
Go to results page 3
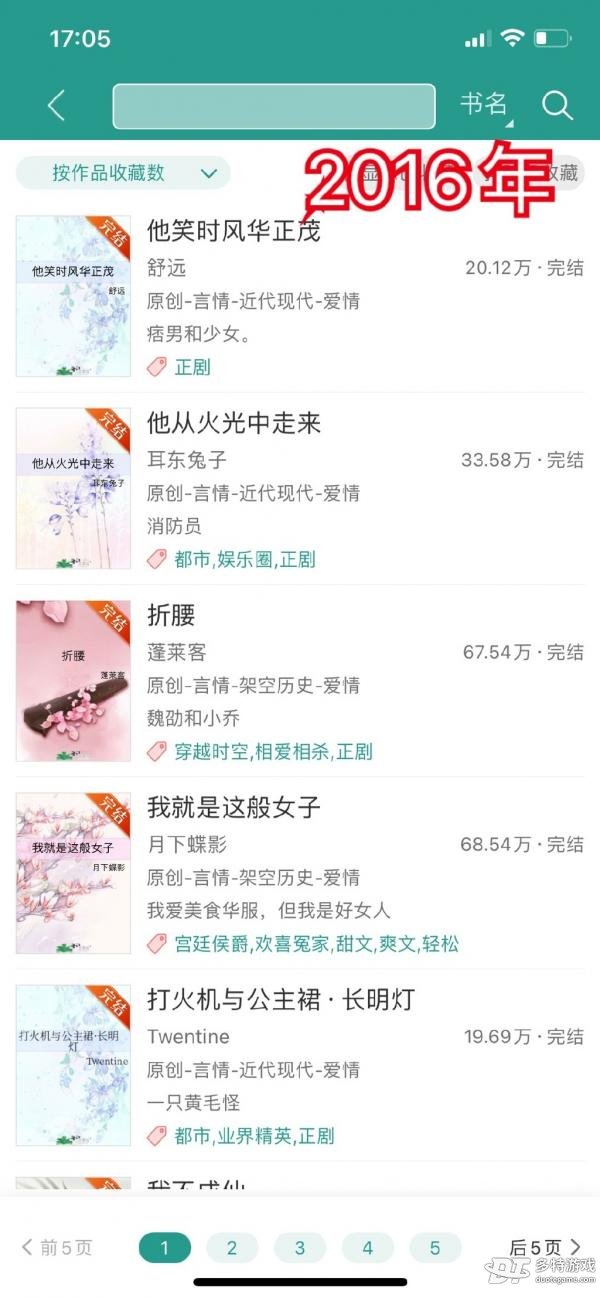[299, 1247]
